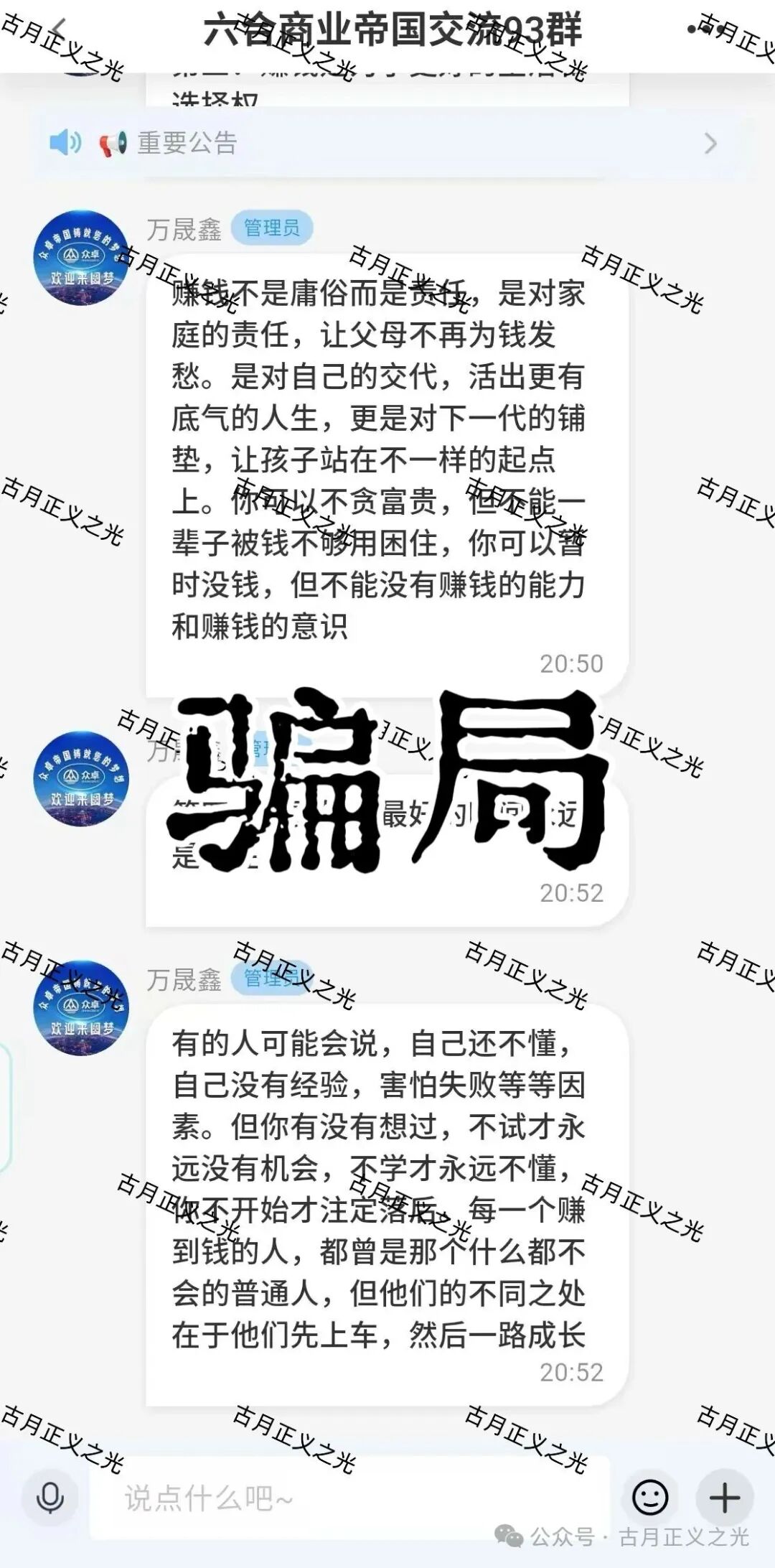Open the 重要公告 announcement banner
Screen dimensions: 775x1568
387,143
